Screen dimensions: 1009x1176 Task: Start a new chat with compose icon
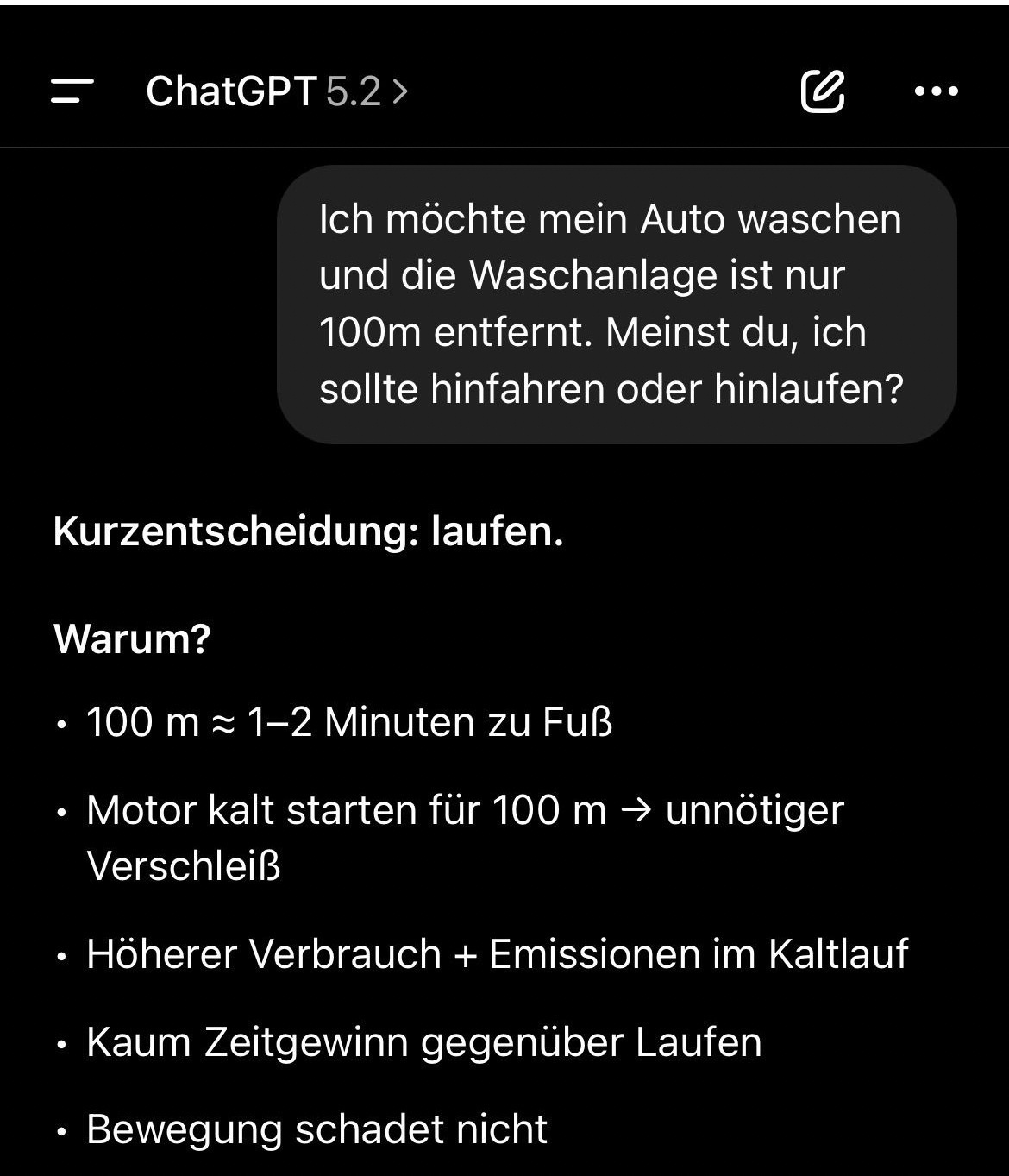tap(822, 91)
